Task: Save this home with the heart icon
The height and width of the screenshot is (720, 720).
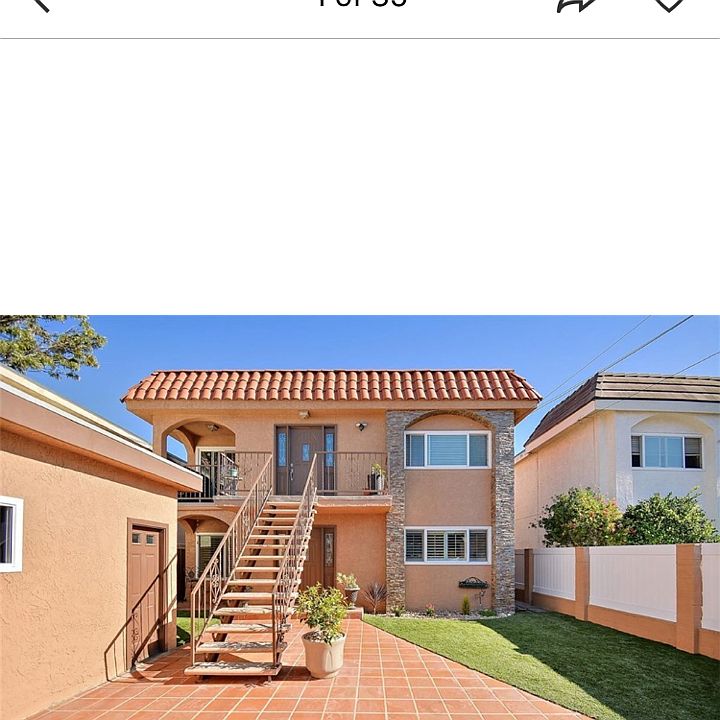Action: click(668, 4)
